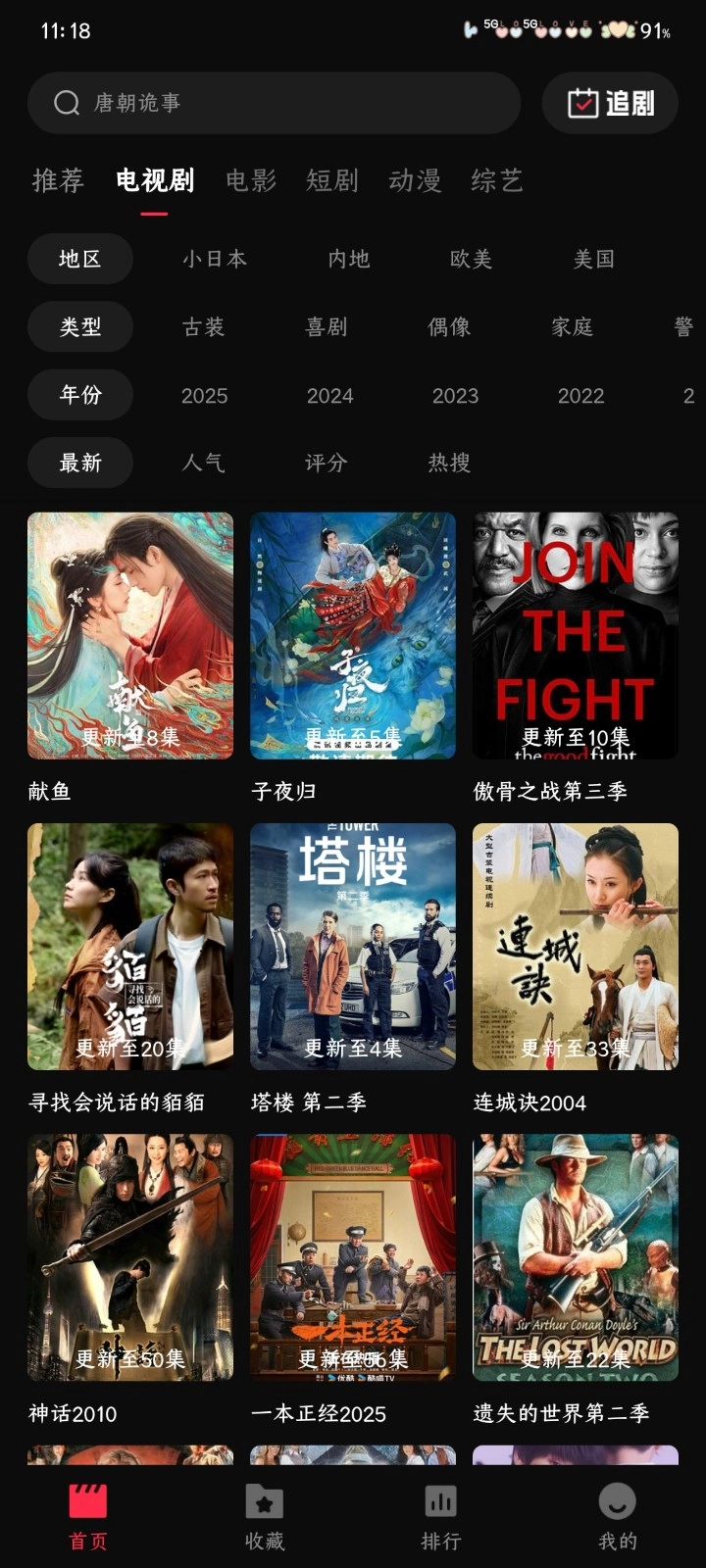
Task: Tap the 地区 region filter pill
Action: pos(79,259)
